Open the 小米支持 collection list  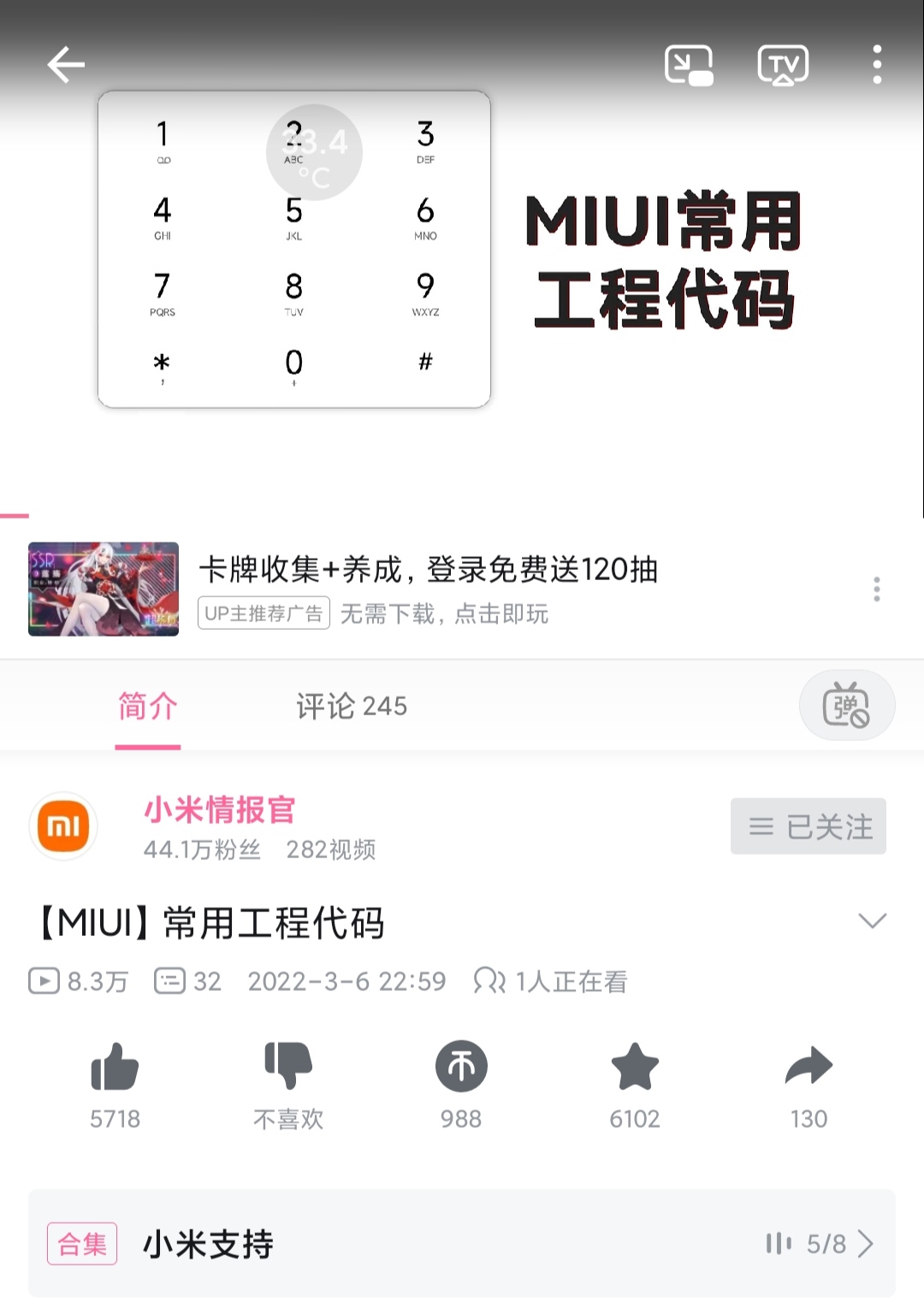click(462, 1243)
